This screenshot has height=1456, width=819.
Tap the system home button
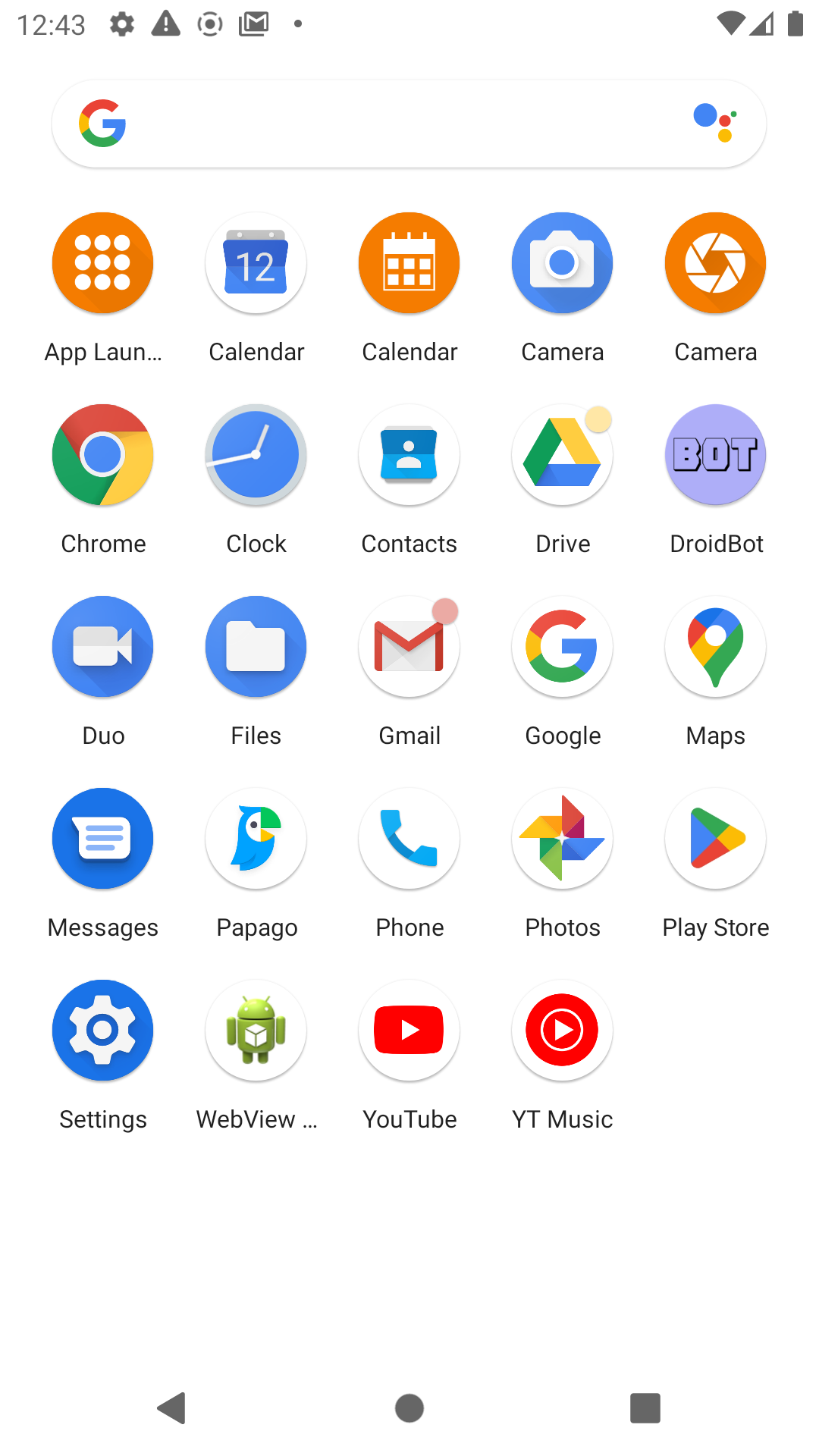[409, 1408]
